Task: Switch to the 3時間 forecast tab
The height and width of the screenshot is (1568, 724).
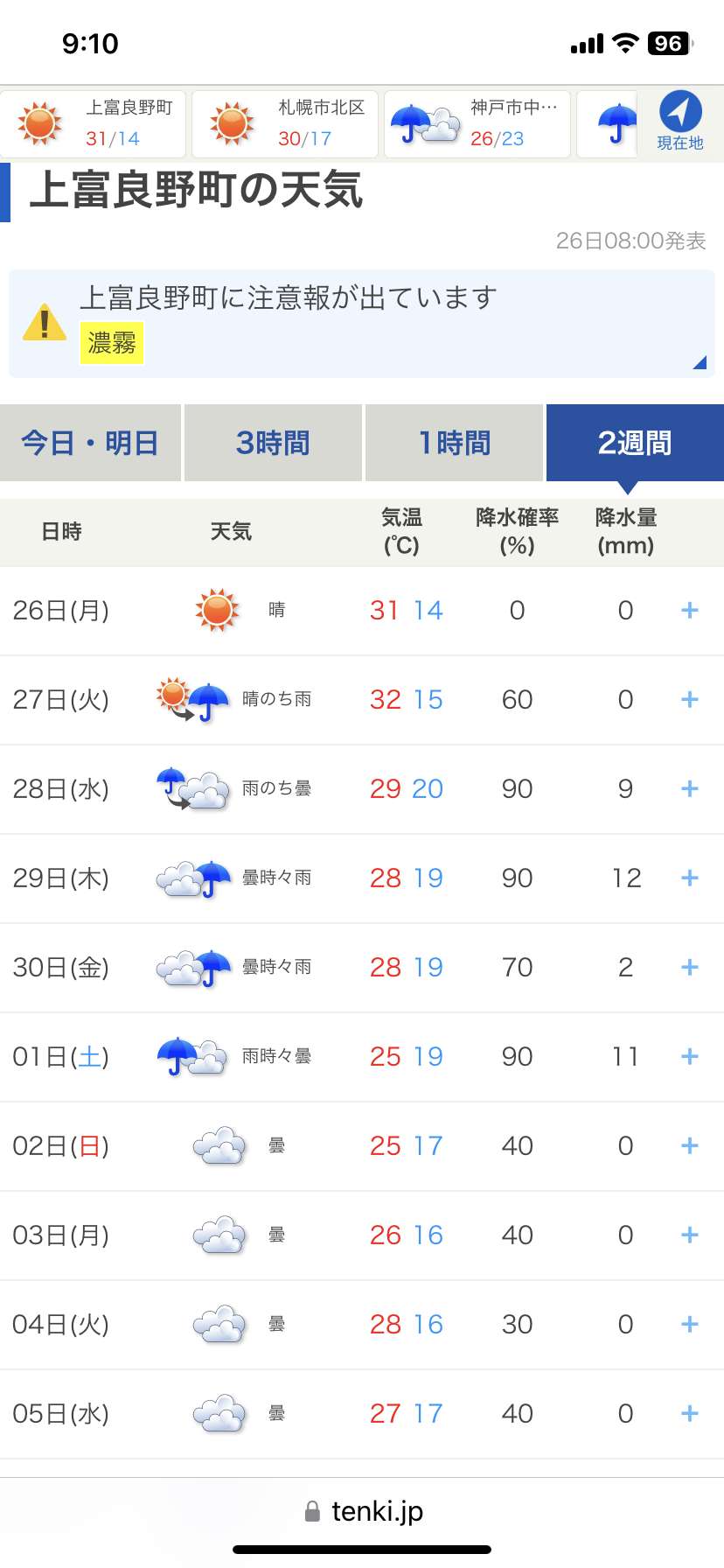Action: pyautogui.click(x=273, y=443)
